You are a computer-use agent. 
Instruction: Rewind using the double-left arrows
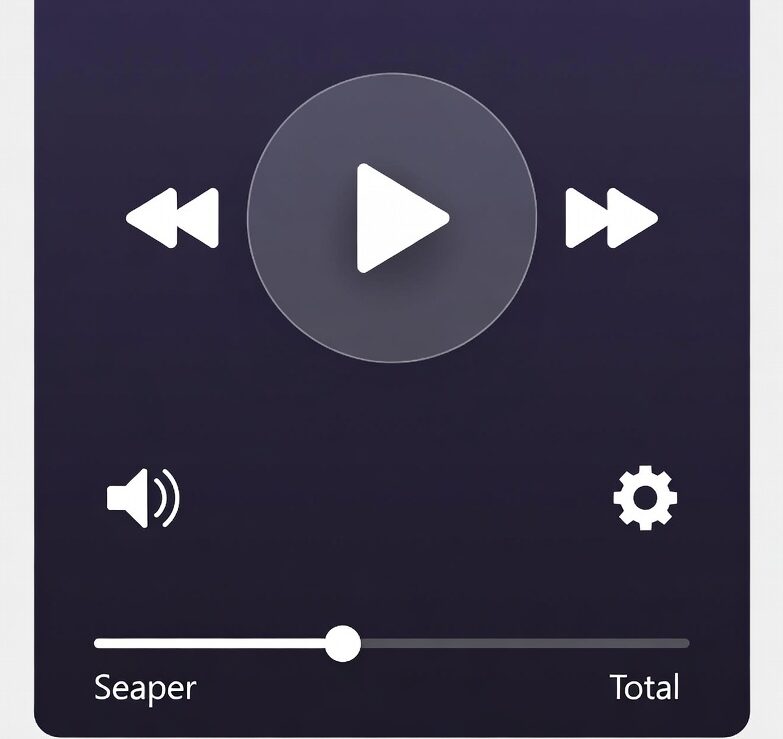(172, 218)
